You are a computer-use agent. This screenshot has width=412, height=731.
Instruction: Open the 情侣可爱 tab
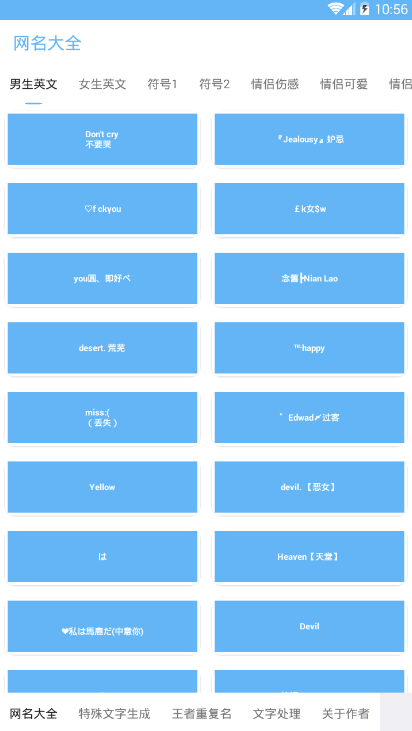(344, 84)
